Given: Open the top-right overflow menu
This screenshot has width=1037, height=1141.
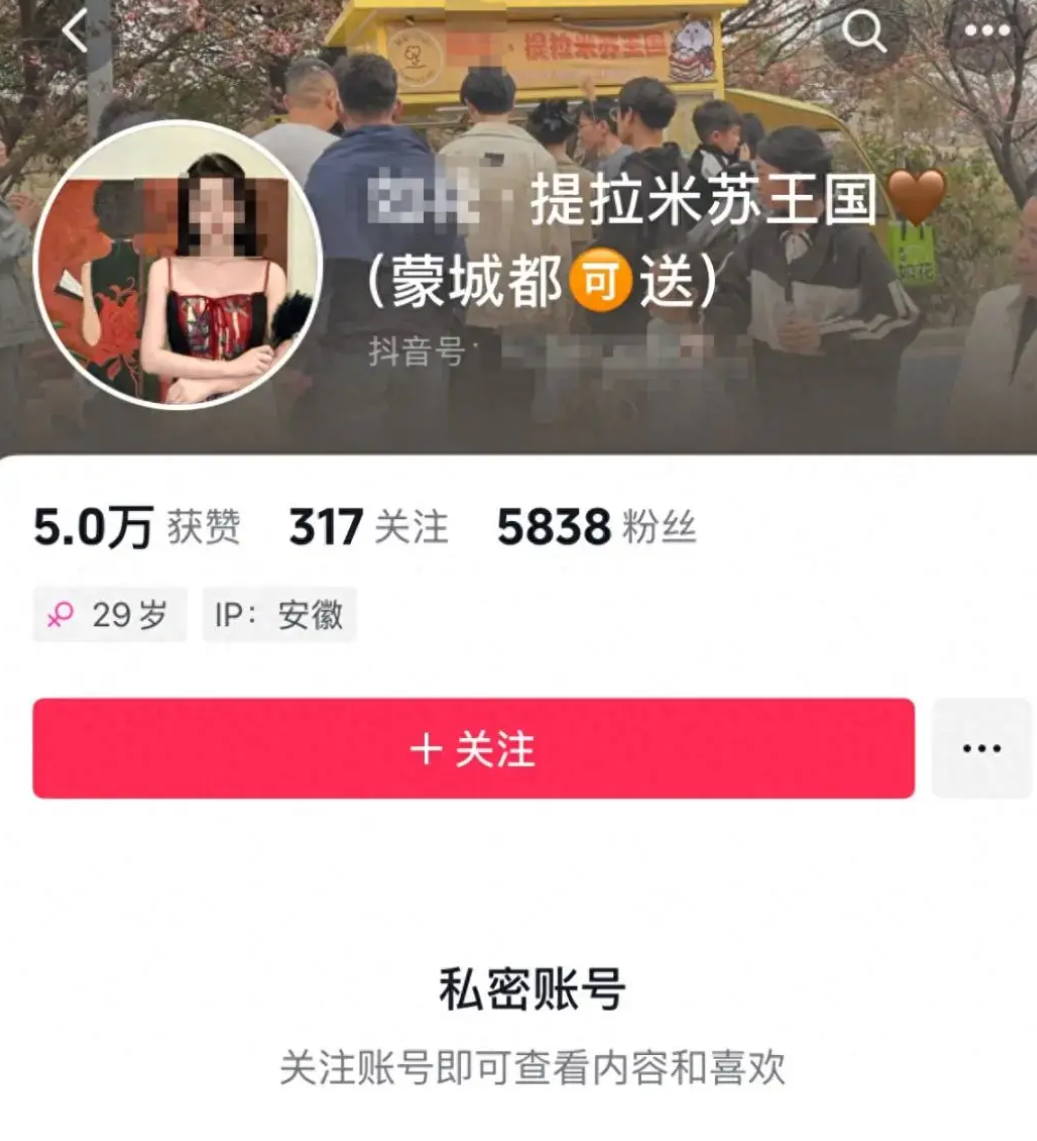Looking at the screenshot, I should (x=986, y=30).
